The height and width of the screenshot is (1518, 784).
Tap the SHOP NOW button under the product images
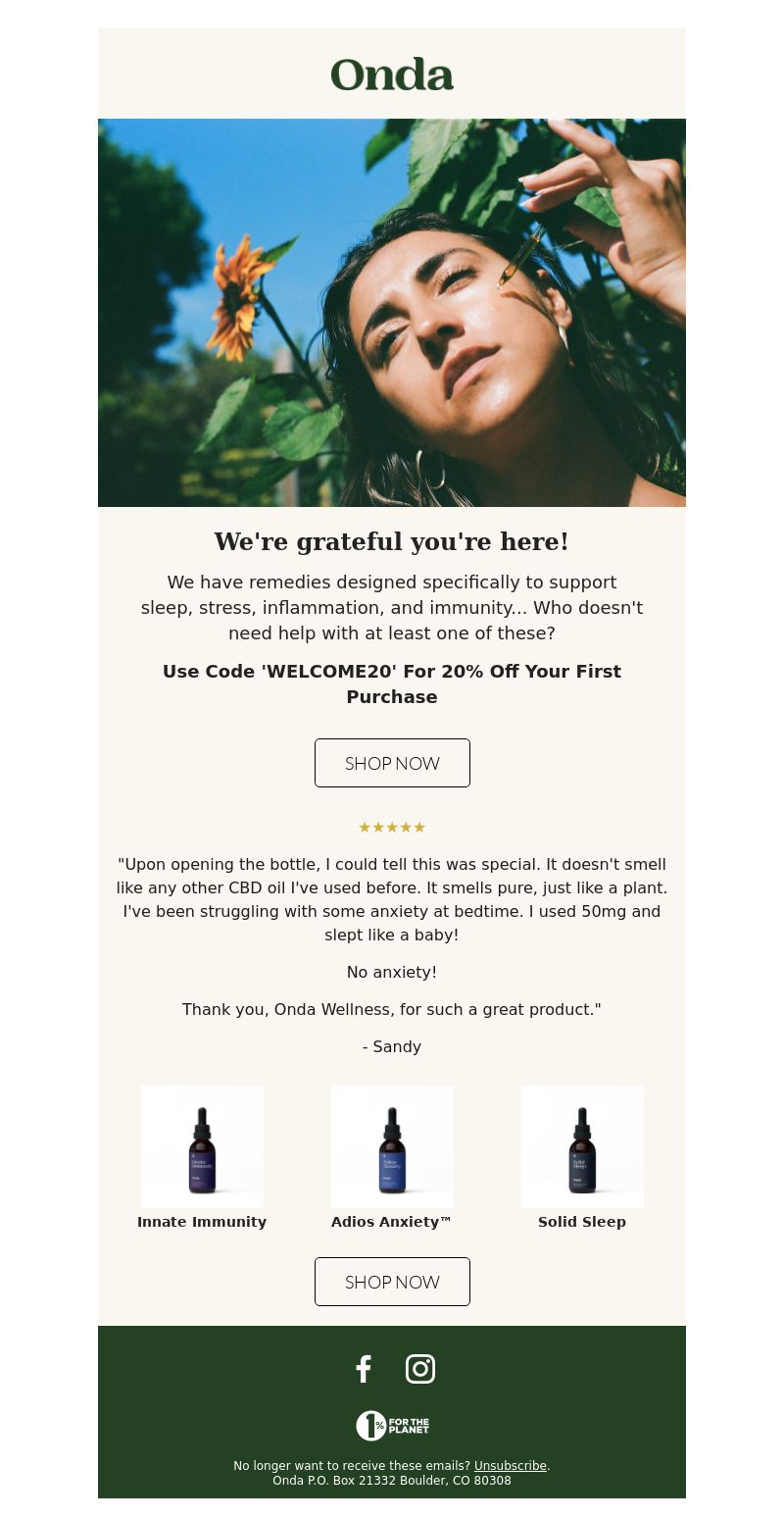click(392, 1282)
